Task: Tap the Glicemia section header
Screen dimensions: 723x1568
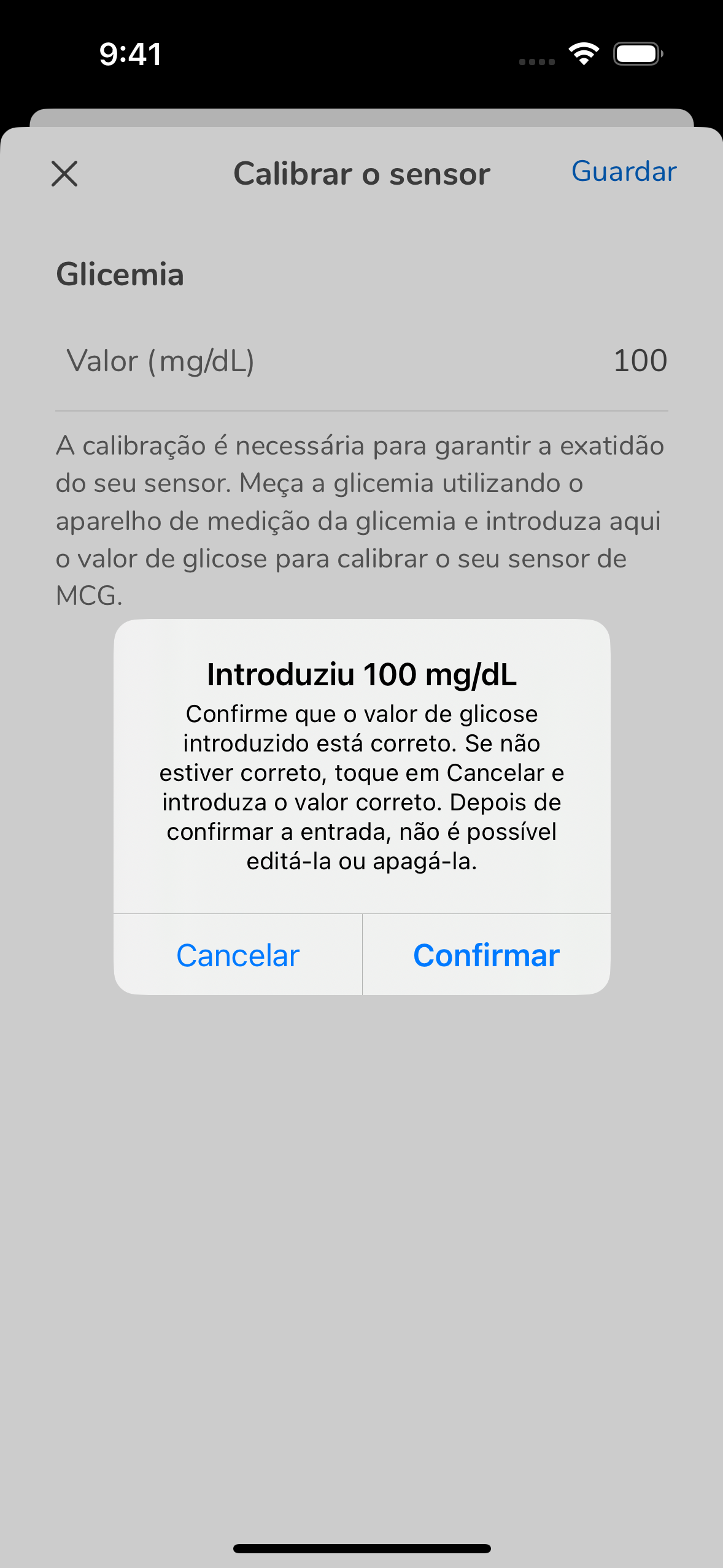Action: (120, 274)
